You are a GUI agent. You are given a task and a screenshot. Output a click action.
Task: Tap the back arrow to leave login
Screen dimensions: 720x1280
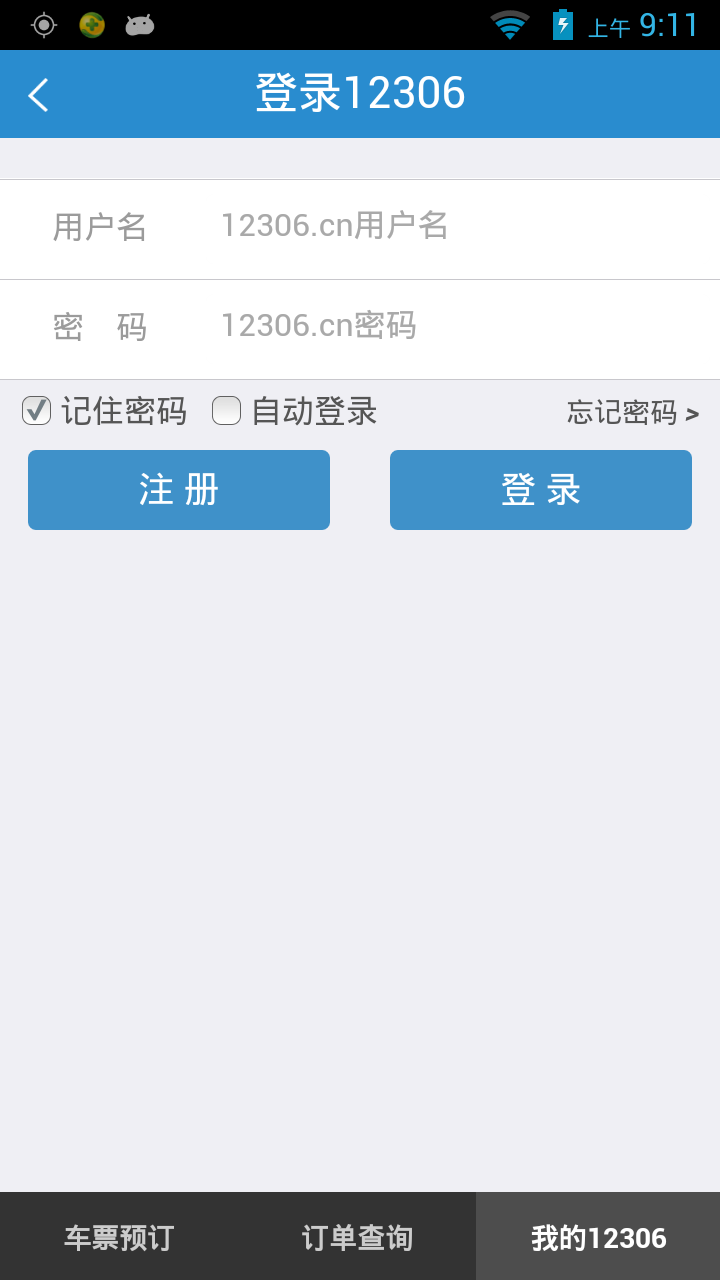(x=38, y=93)
